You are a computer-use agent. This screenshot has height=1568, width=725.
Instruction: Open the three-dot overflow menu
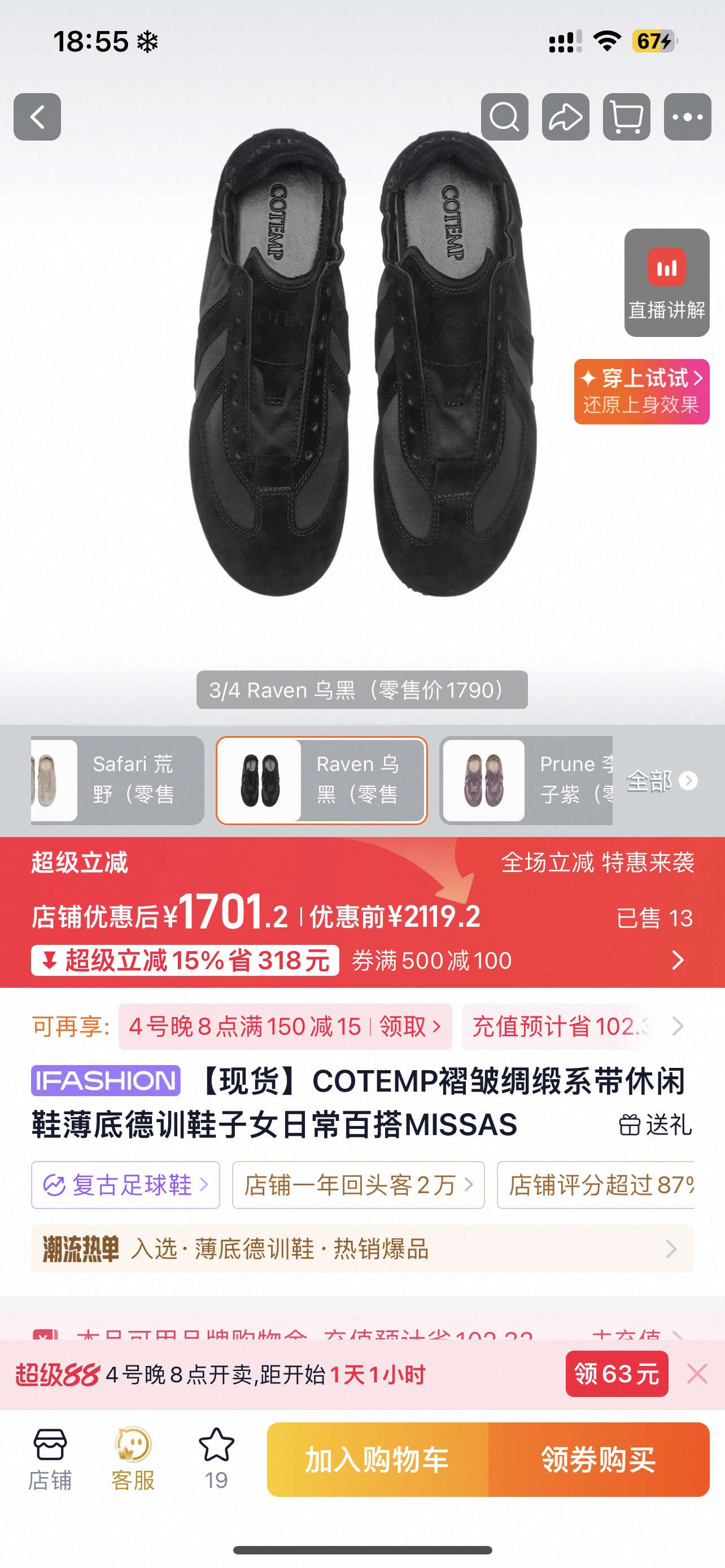[x=687, y=117]
